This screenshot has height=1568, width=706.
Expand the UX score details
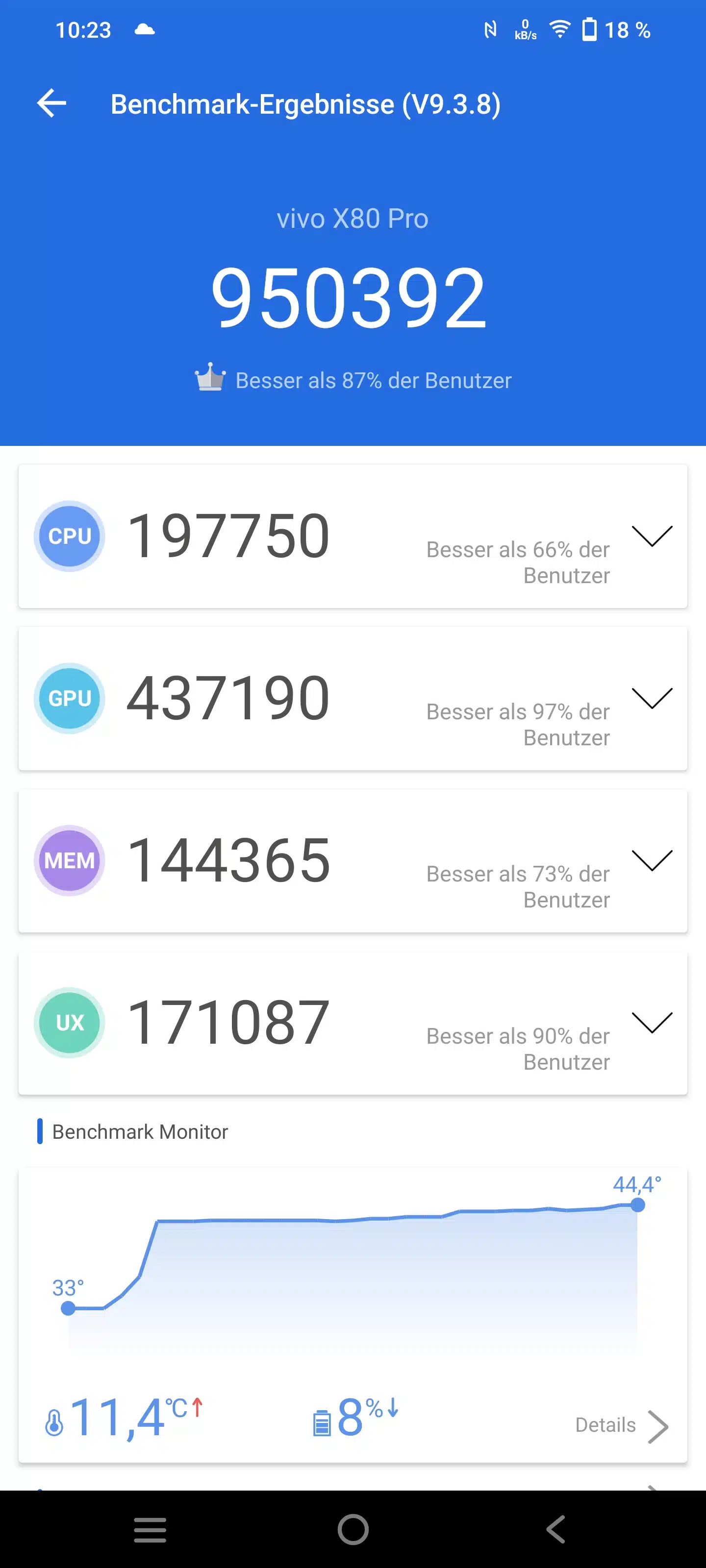pos(652,1023)
